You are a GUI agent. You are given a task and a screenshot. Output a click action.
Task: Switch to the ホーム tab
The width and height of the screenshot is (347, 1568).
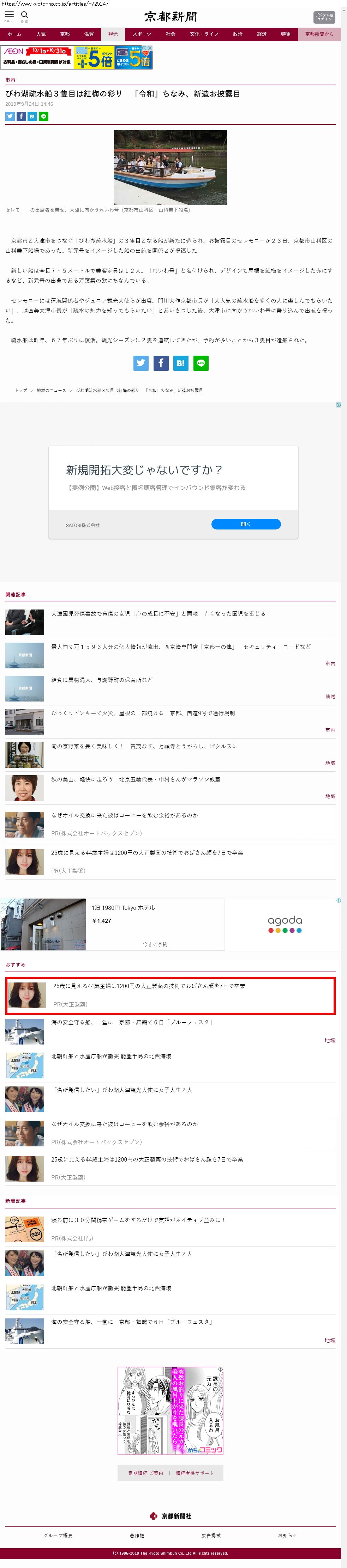[x=14, y=34]
